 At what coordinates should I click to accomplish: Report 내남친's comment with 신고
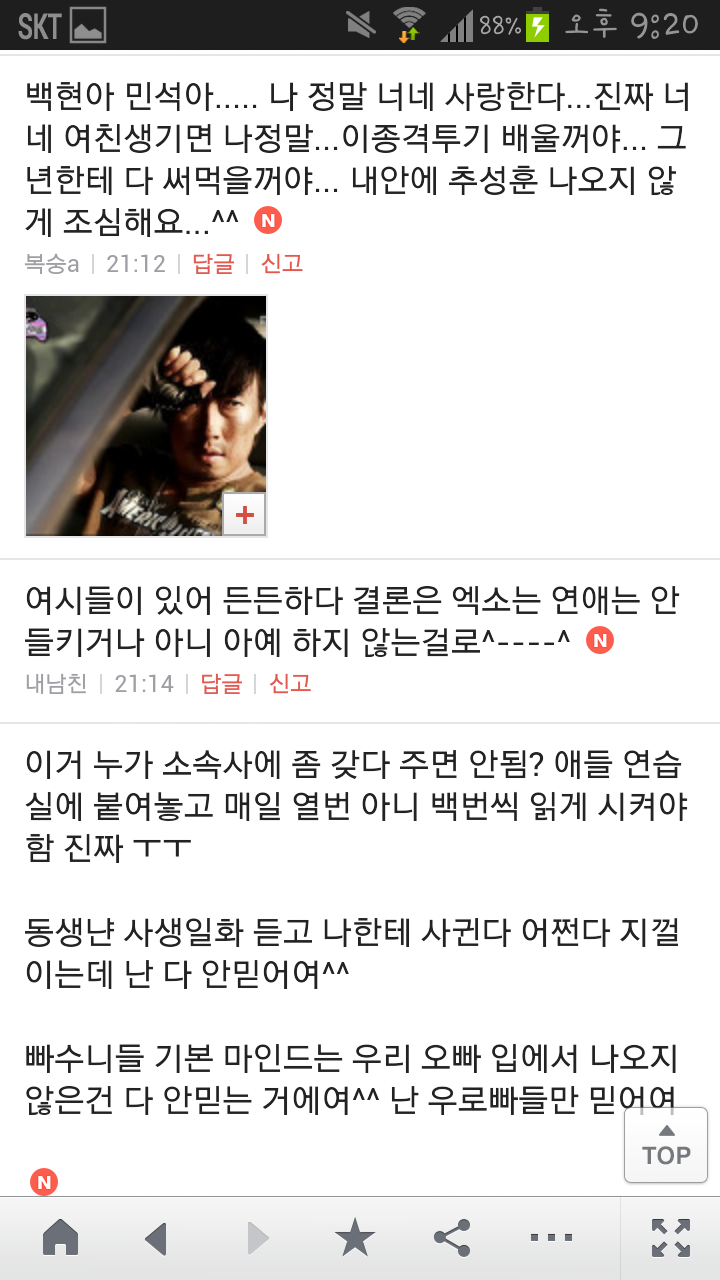pyautogui.click(x=290, y=684)
